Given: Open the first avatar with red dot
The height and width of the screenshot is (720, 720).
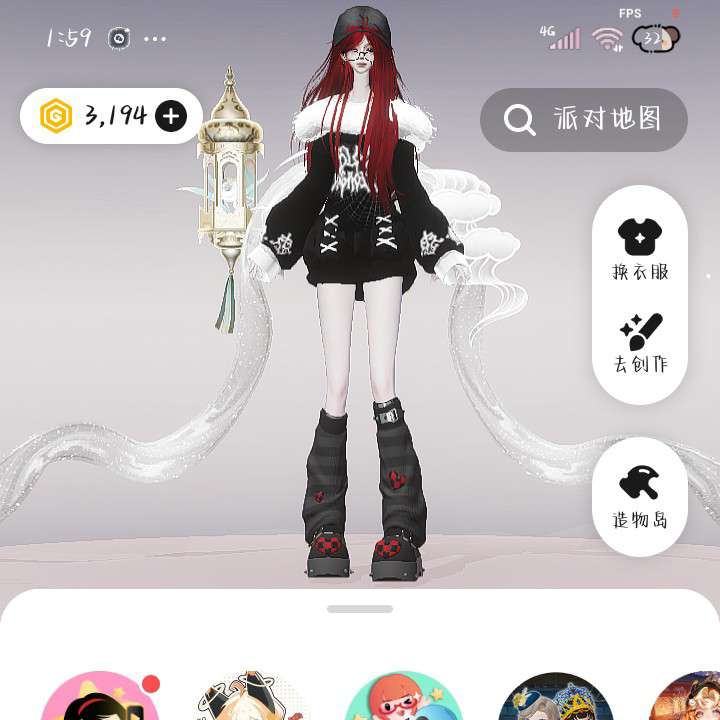Looking at the screenshot, I should click(x=98, y=700).
